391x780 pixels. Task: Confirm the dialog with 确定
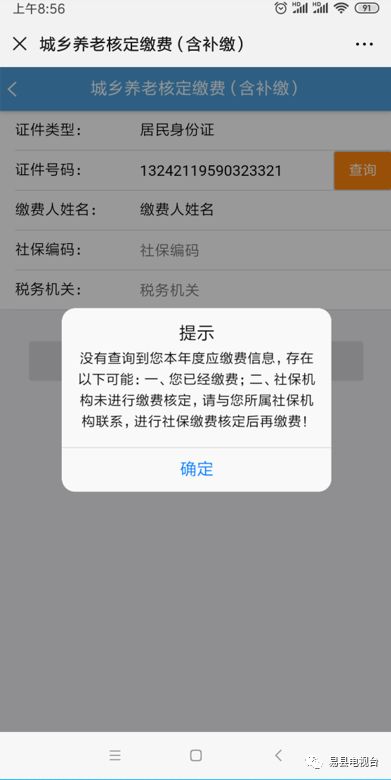[x=196, y=469]
